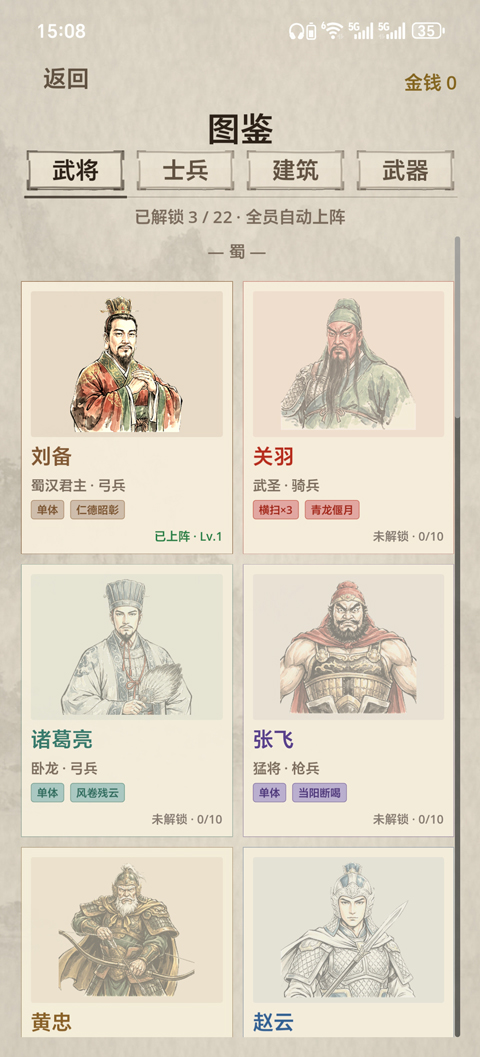Image resolution: width=480 pixels, height=1057 pixels.
Task: Open the 赵云 general card
Action: click(349, 942)
